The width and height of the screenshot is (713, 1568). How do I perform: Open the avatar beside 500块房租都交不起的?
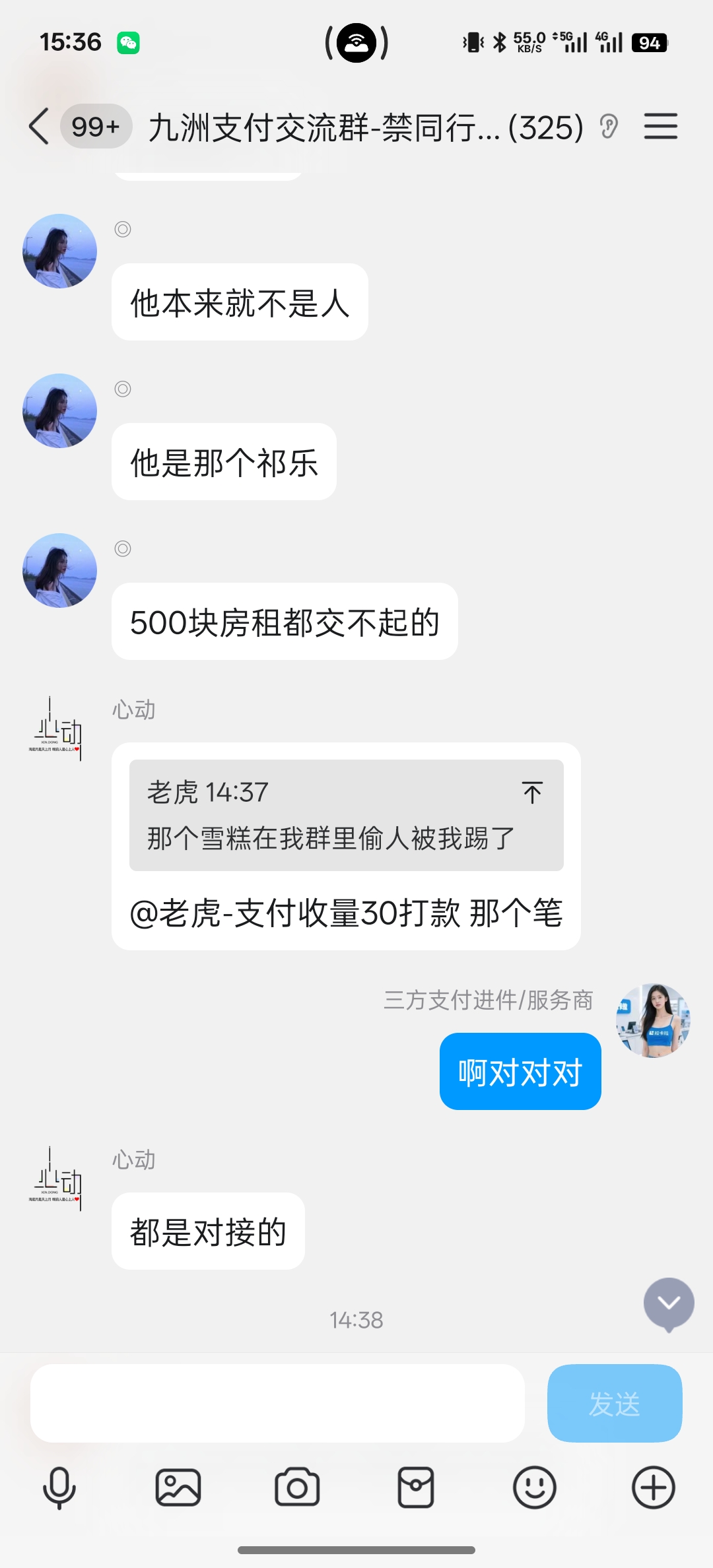click(x=60, y=570)
